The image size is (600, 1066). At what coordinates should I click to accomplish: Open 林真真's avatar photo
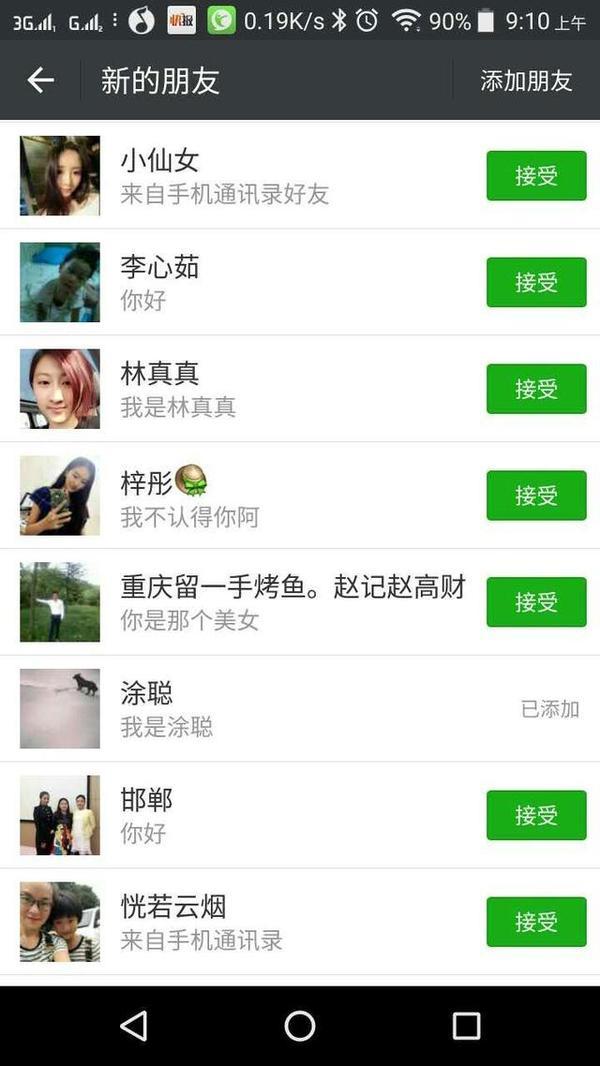click(60, 389)
